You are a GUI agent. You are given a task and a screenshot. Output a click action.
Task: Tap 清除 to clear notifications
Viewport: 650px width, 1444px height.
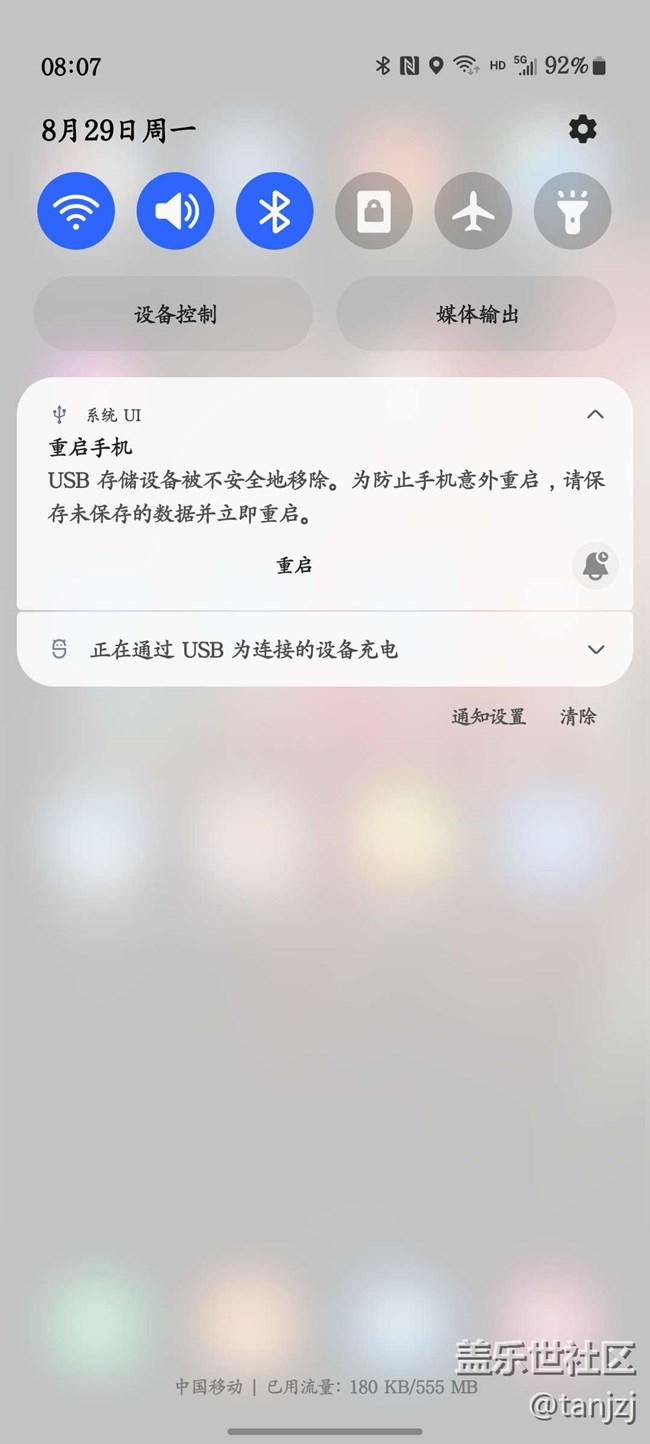pyautogui.click(x=578, y=716)
